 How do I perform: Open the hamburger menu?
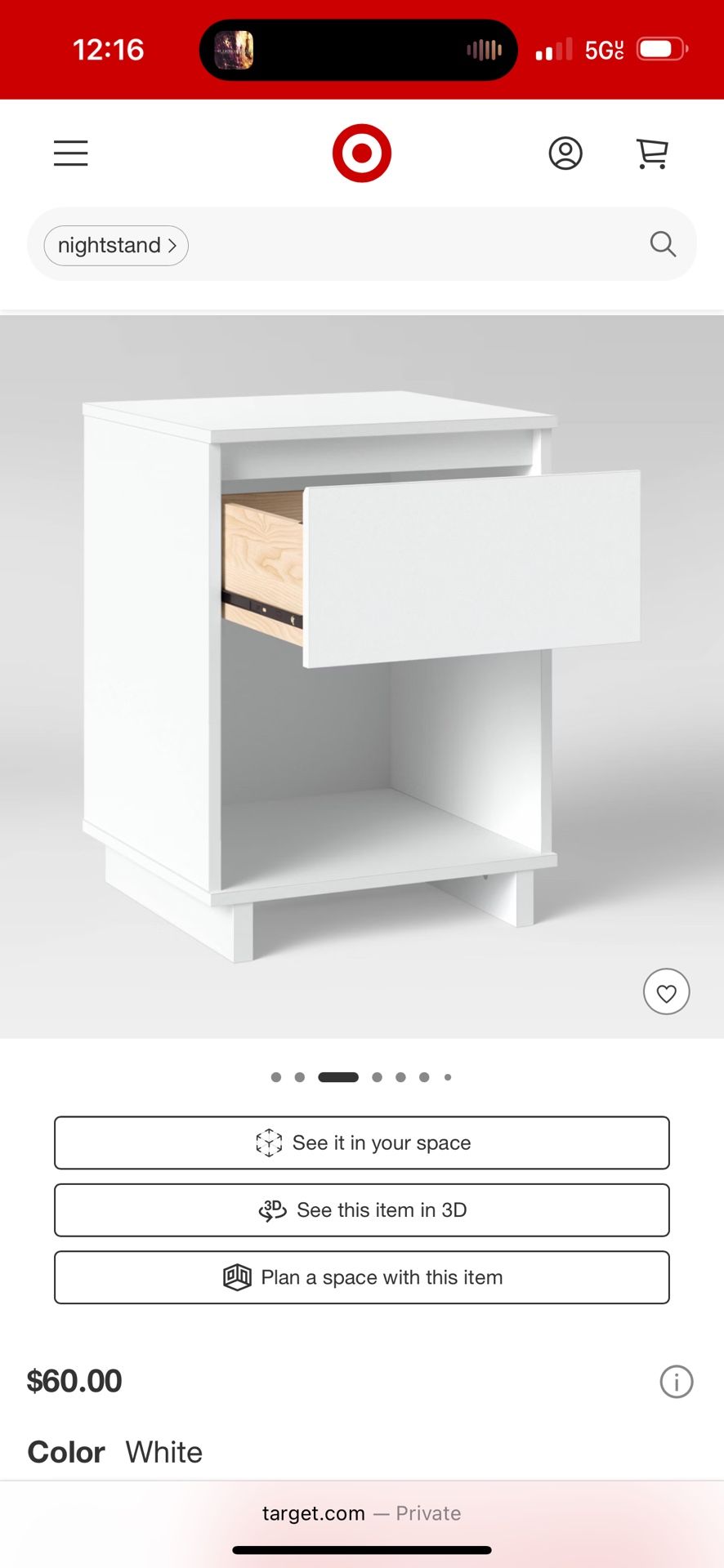pyautogui.click(x=71, y=153)
